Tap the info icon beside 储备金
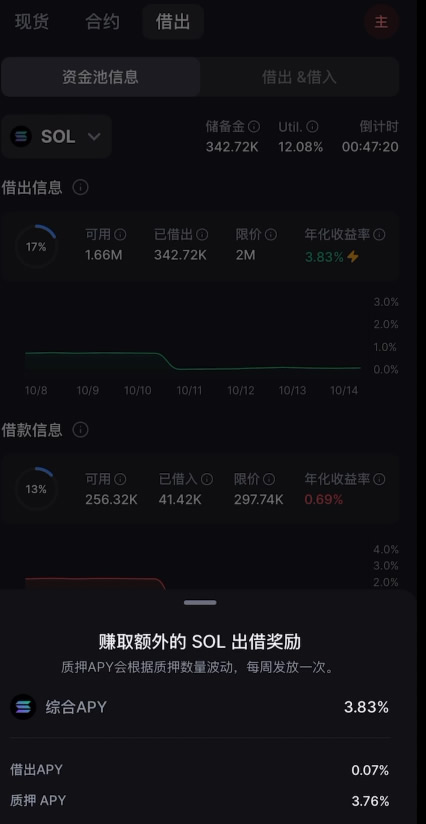 pyautogui.click(x=254, y=127)
